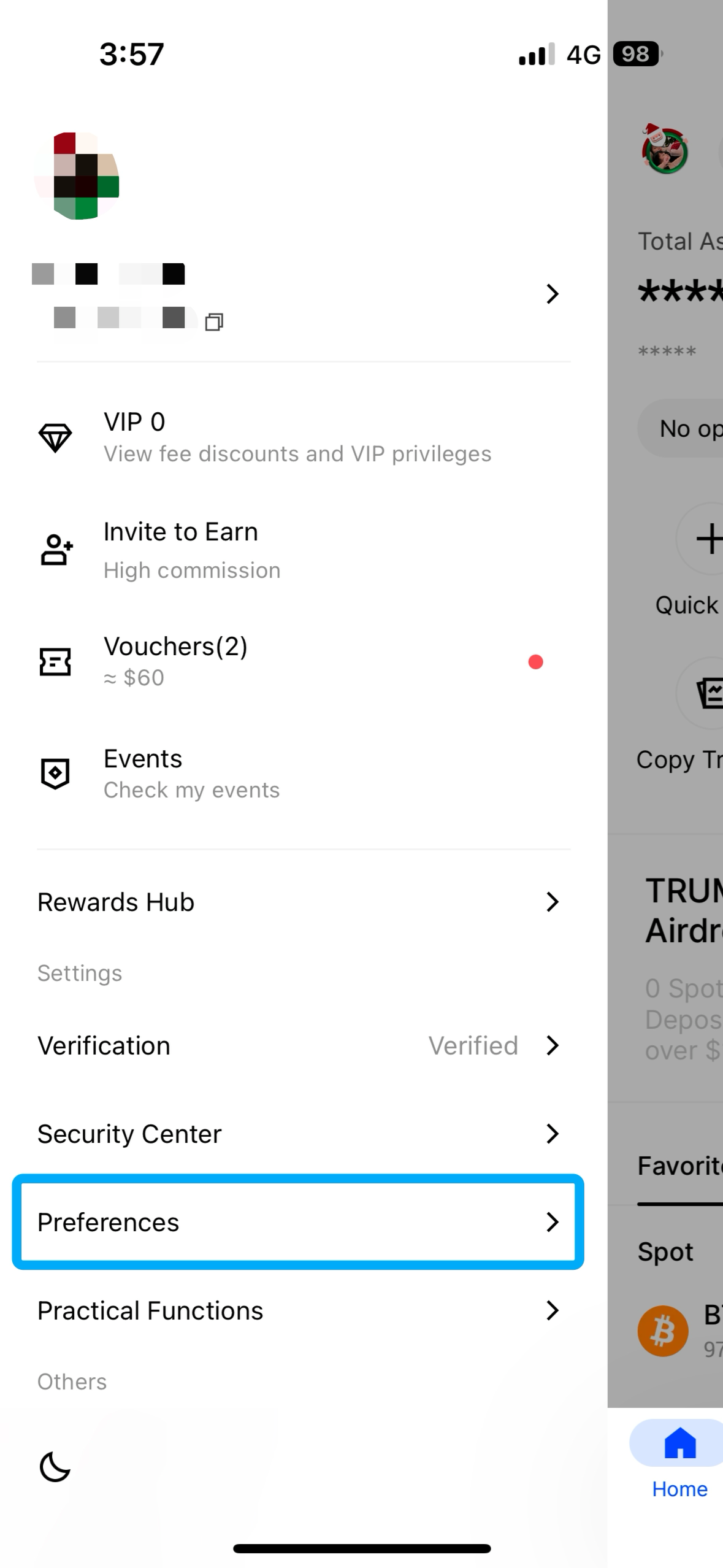Copy the user ID with the copy icon
The height and width of the screenshot is (1568, 723).
[x=214, y=321]
